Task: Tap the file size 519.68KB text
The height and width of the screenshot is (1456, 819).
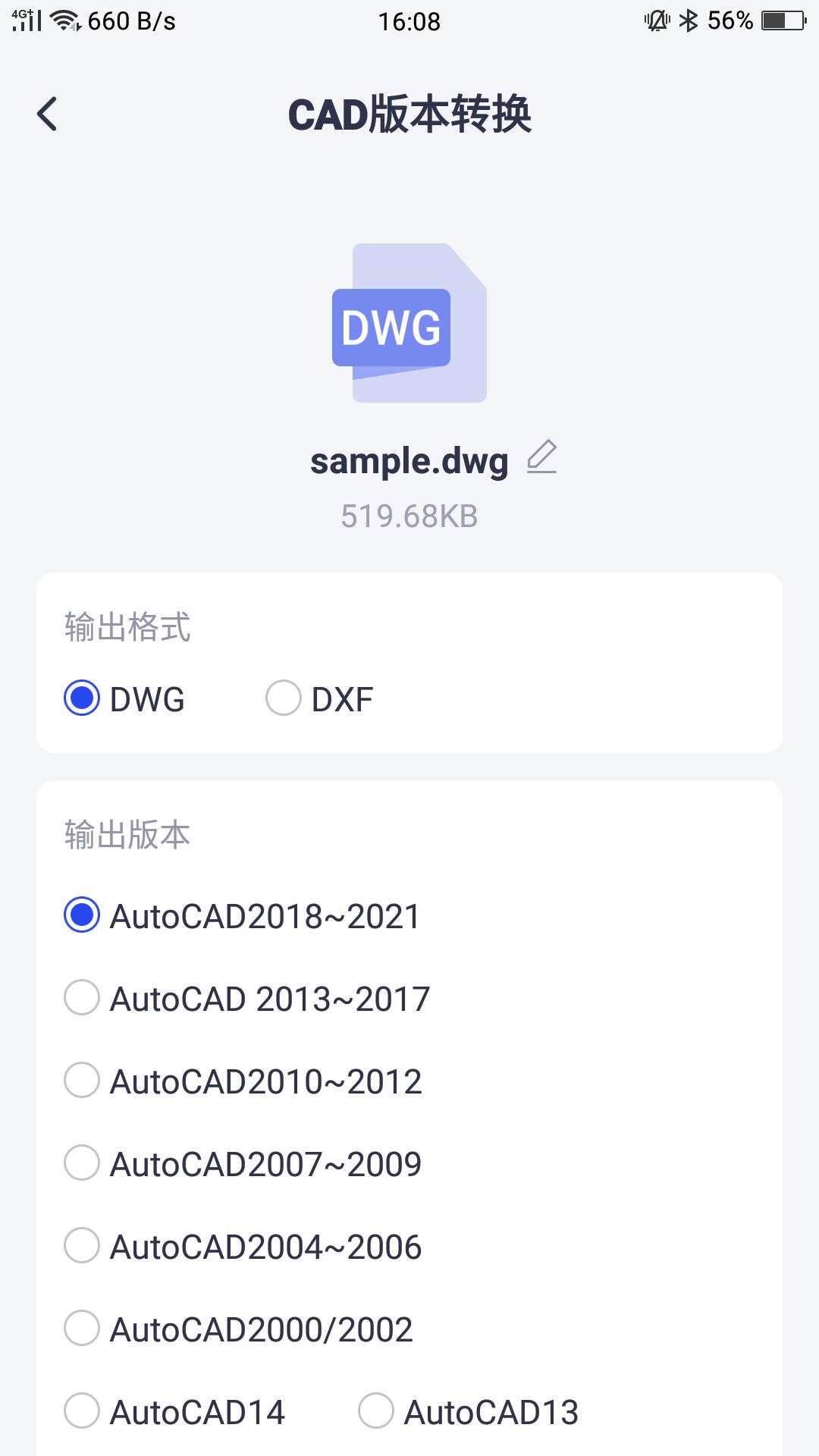Action: (409, 515)
